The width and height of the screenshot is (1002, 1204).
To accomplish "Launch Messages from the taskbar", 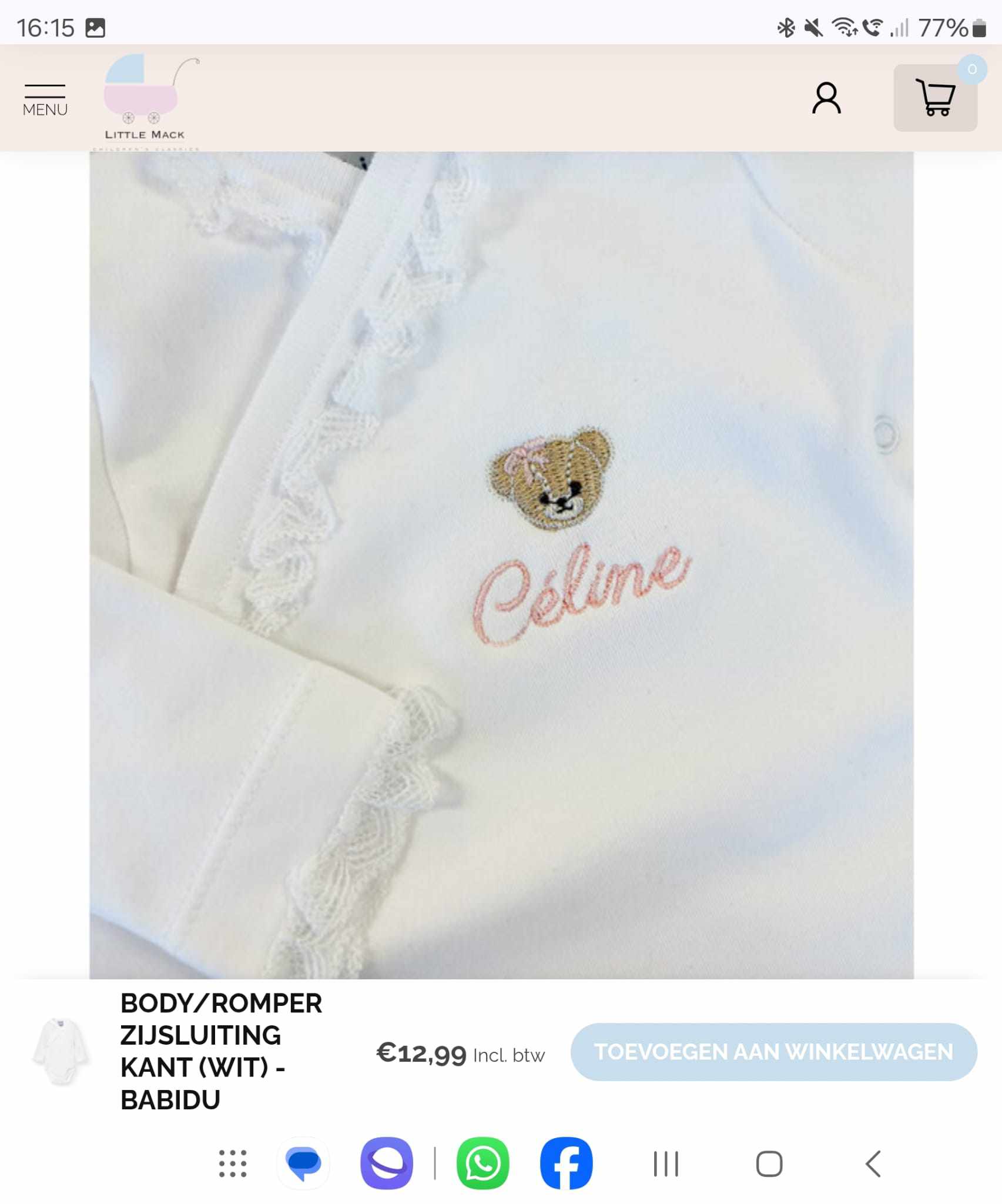I will (303, 1163).
